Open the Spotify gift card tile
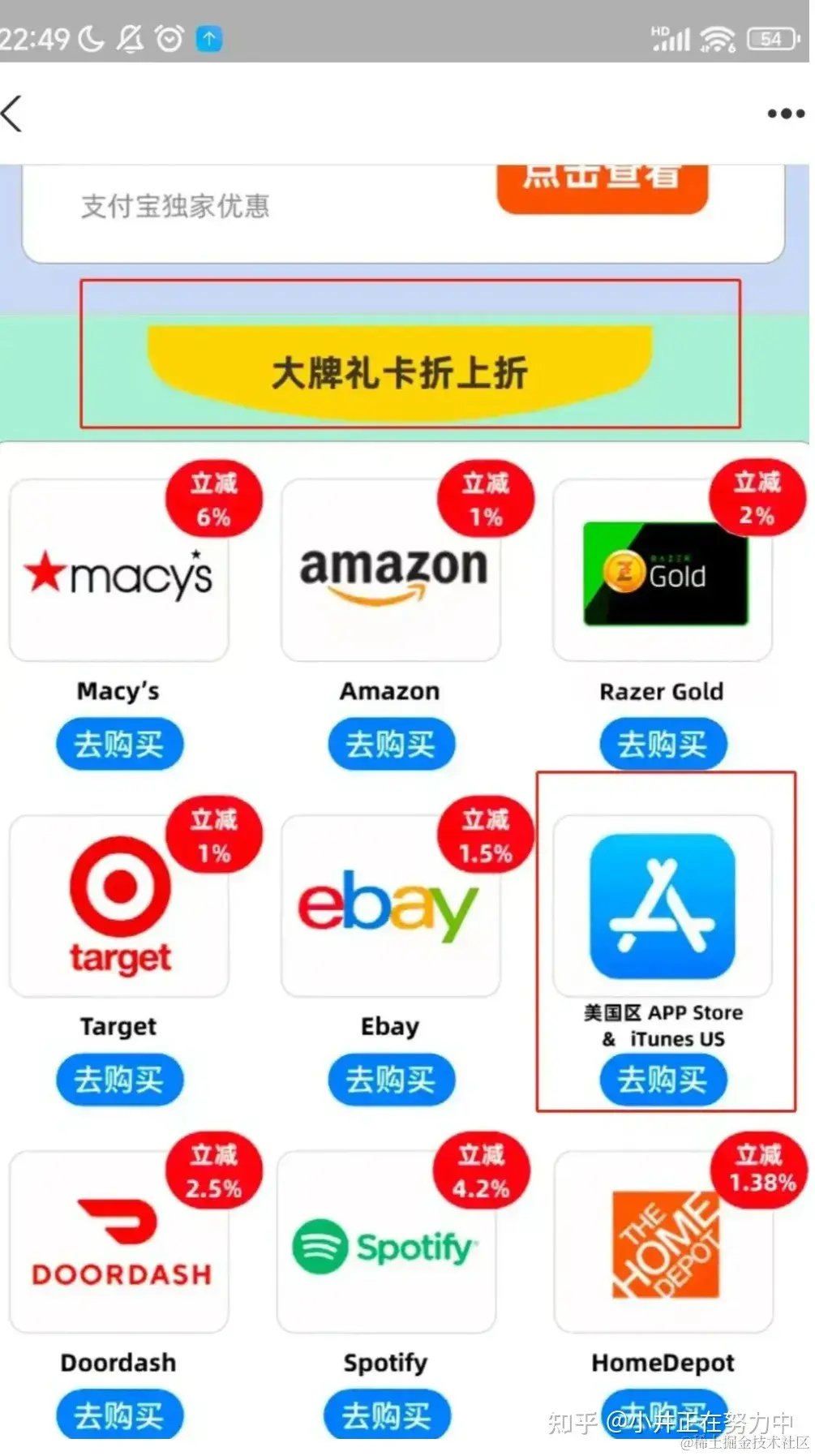This screenshot has height=1456, width=815. 386,1243
